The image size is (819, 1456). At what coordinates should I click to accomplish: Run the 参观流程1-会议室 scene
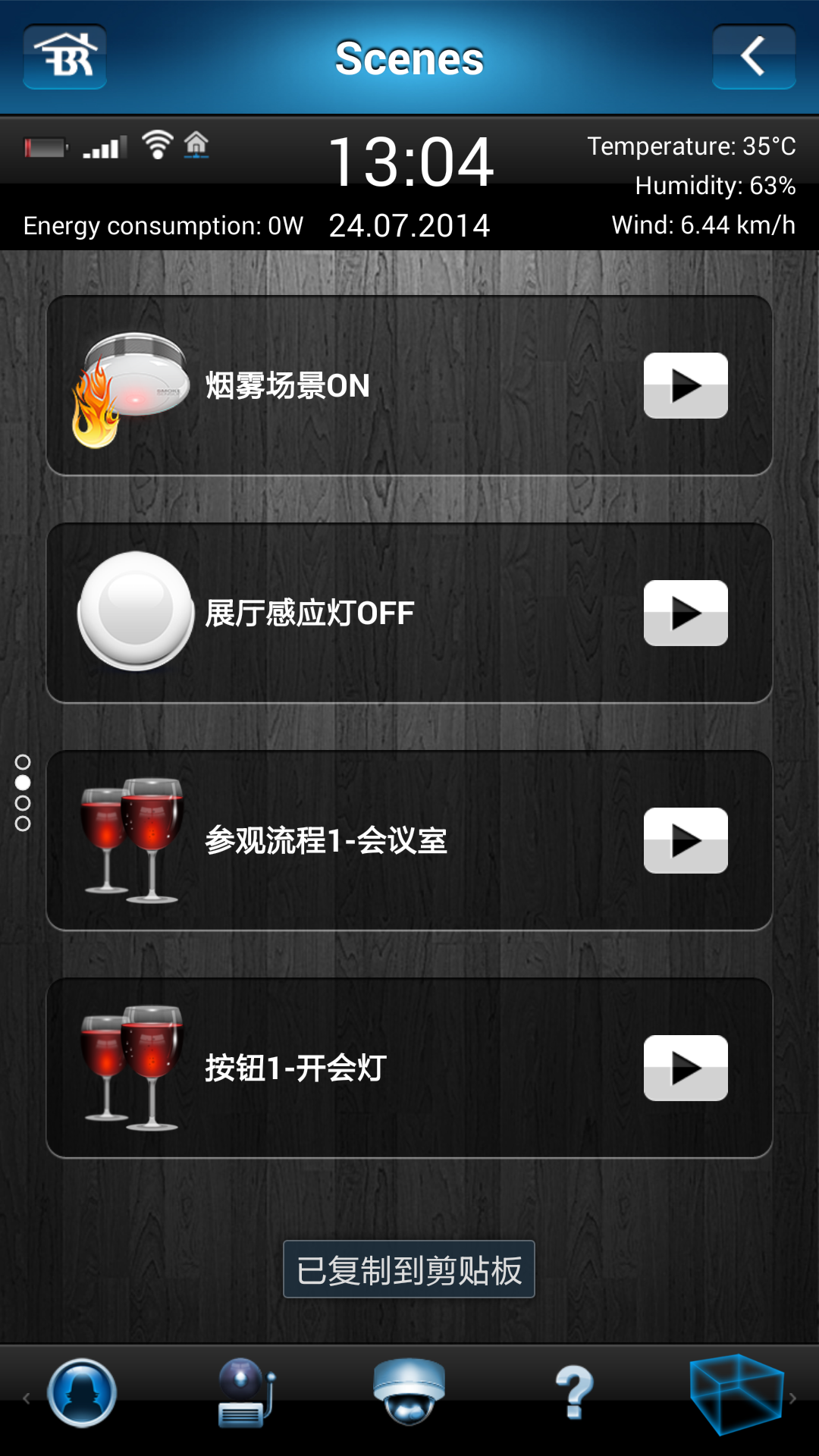click(x=686, y=840)
